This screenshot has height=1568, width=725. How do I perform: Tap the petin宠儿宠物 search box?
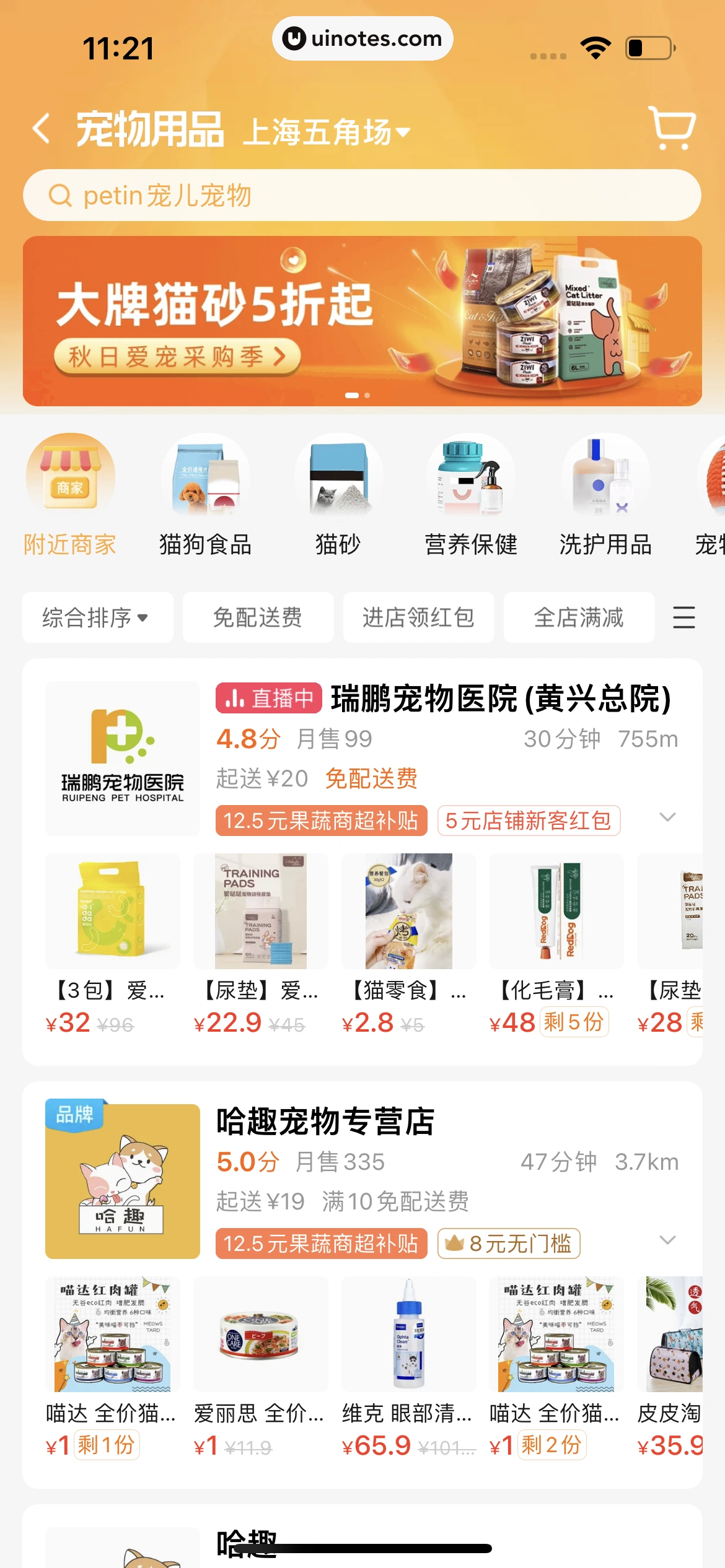click(362, 196)
